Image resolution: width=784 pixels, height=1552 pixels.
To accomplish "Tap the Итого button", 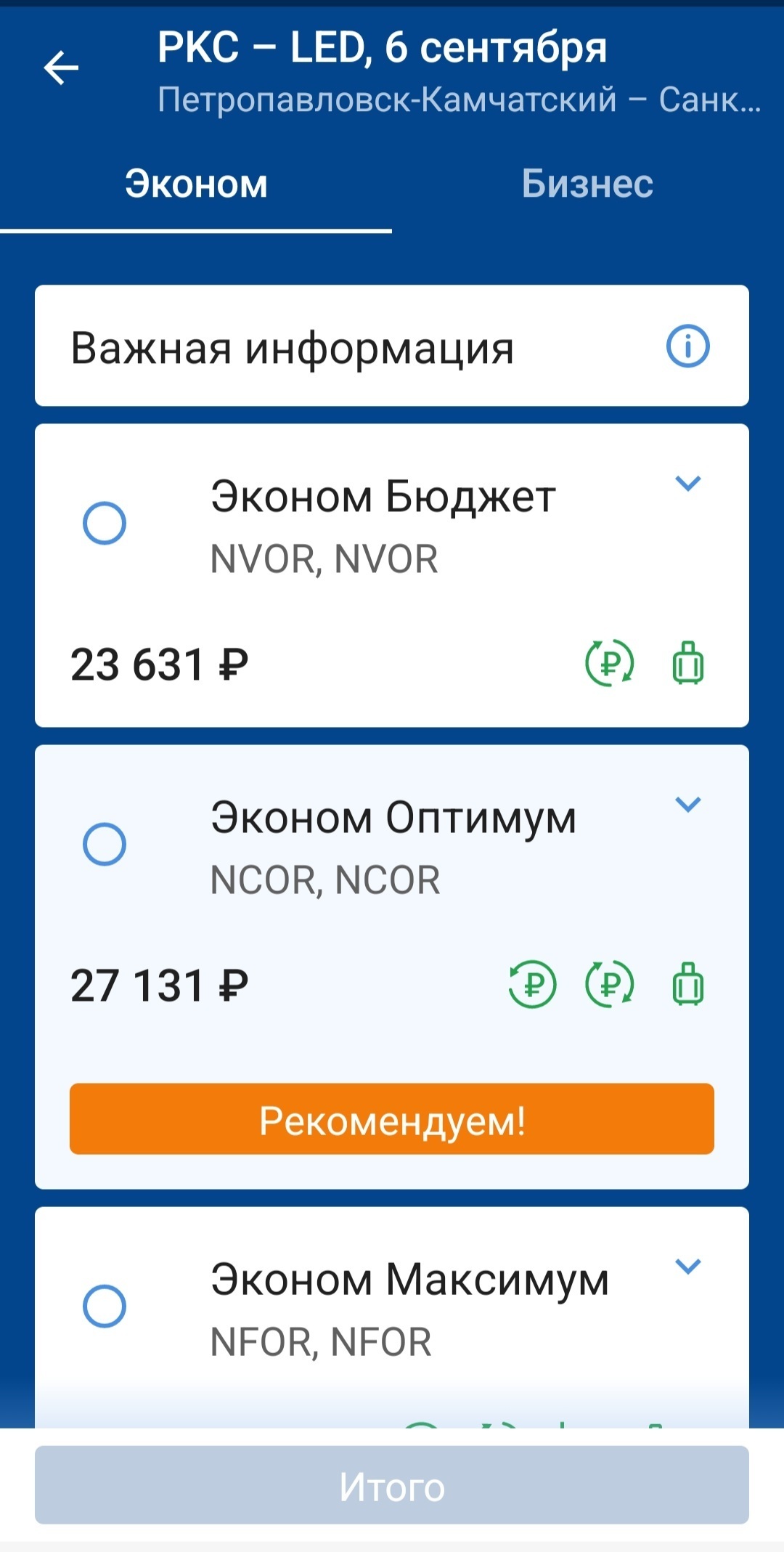I will pos(392,1485).
